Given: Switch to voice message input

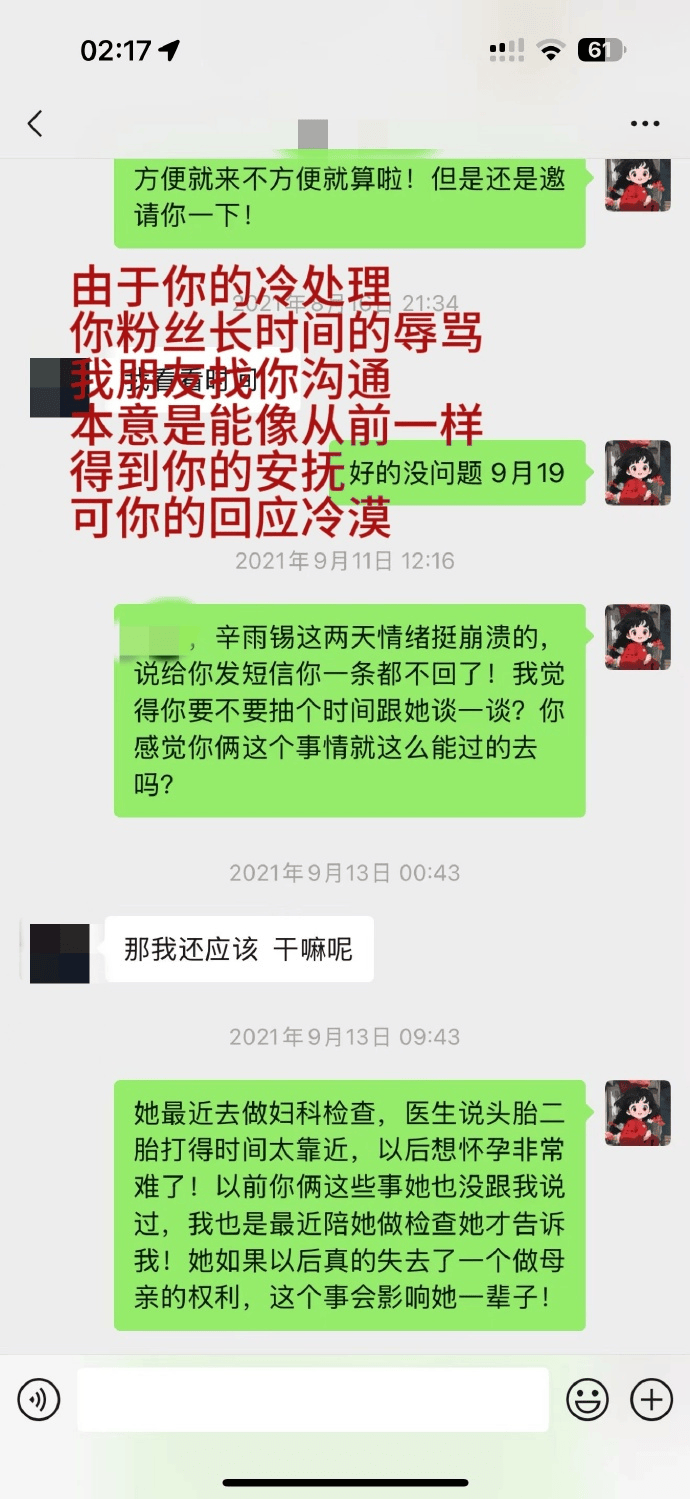Looking at the screenshot, I should [x=39, y=1399].
